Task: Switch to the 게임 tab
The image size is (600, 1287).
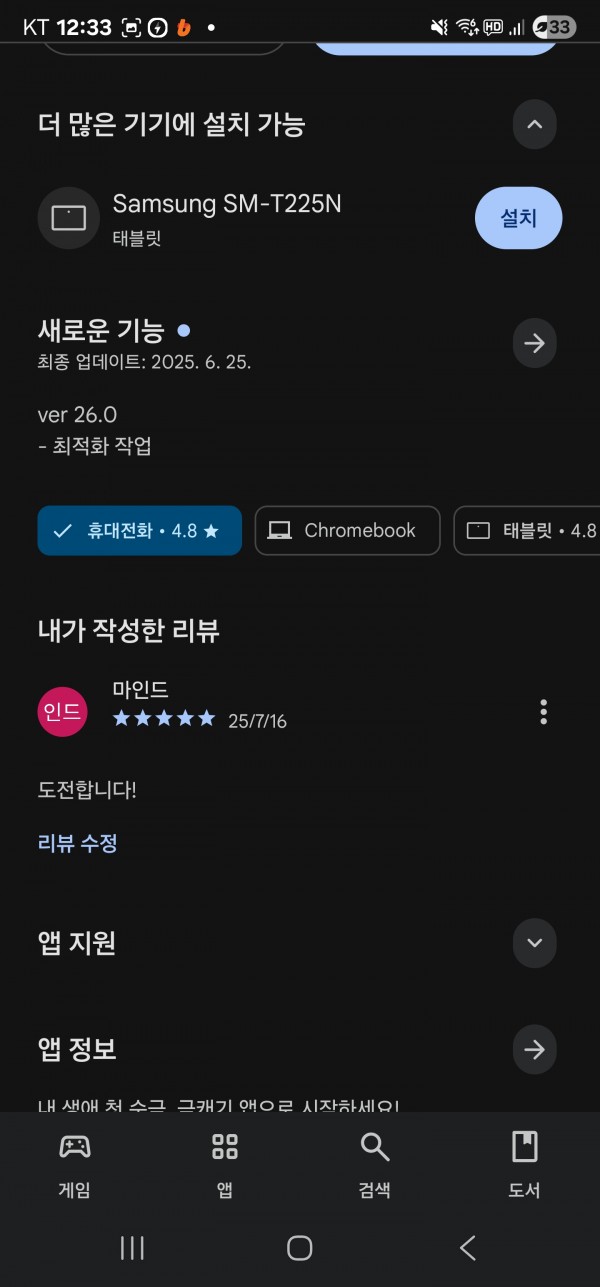Action: (75, 1165)
